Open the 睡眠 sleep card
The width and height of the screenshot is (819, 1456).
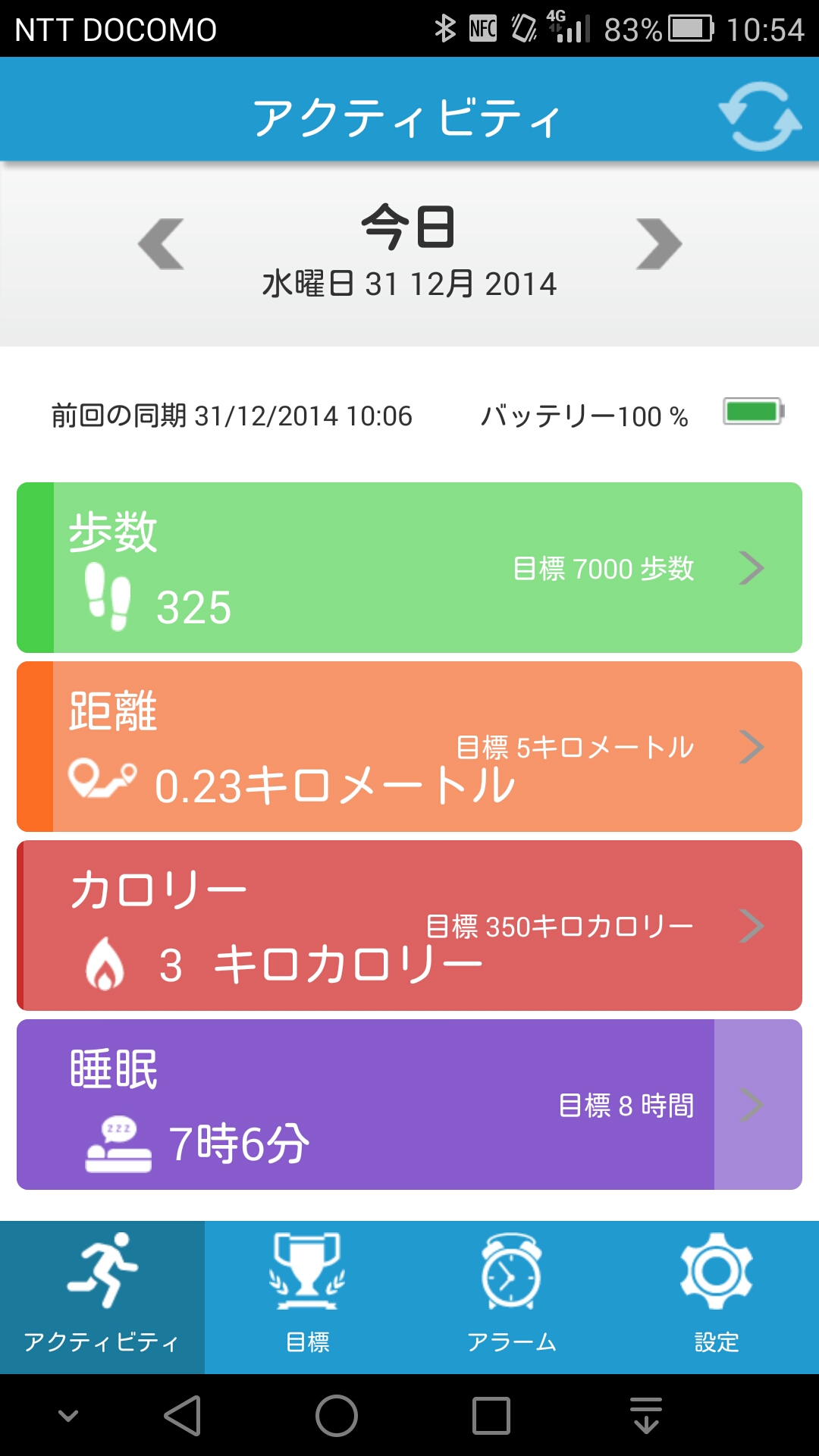pos(409,1104)
